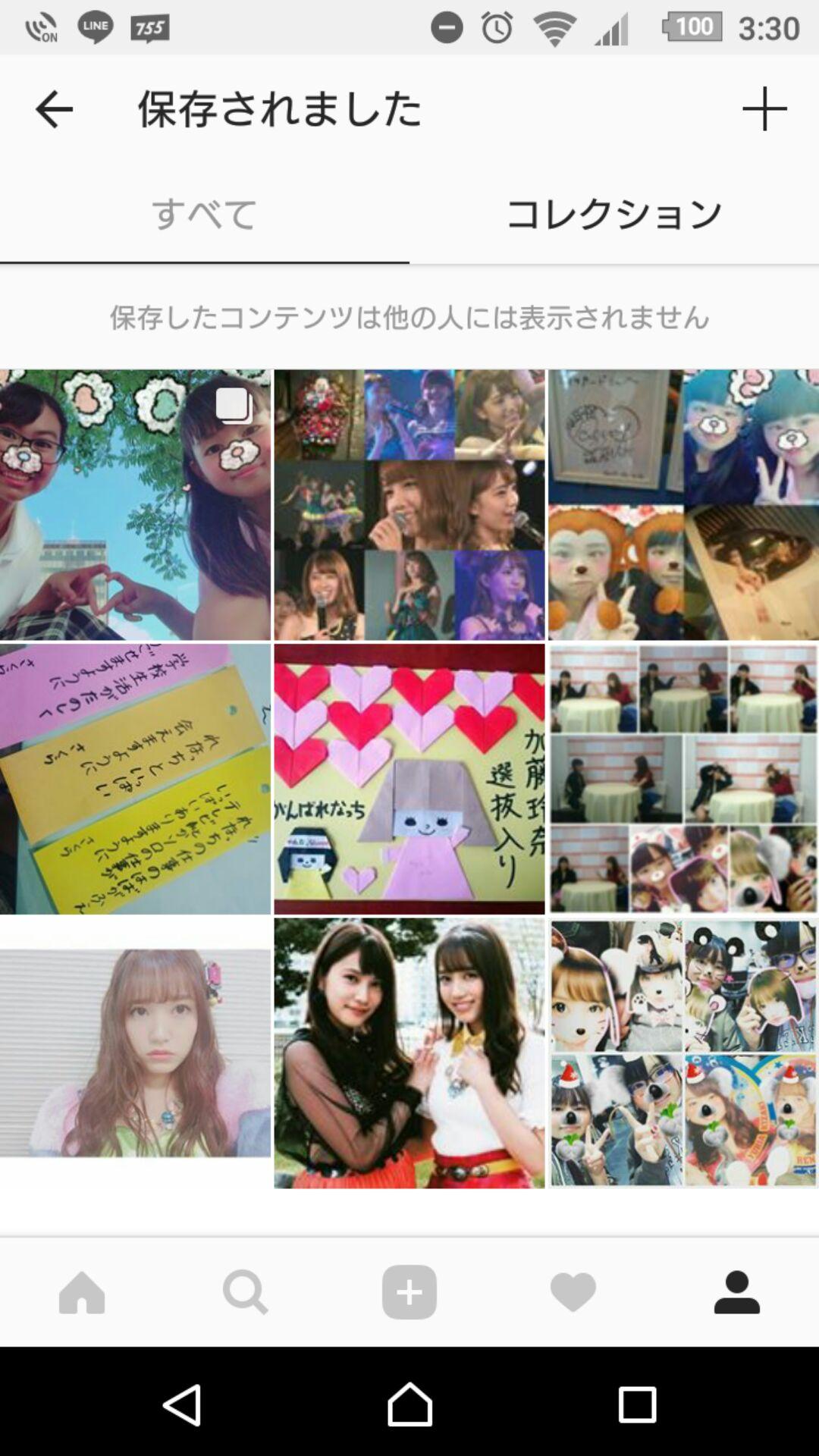Go to the home feed tab
The height and width of the screenshot is (1456, 819).
click(x=82, y=1292)
